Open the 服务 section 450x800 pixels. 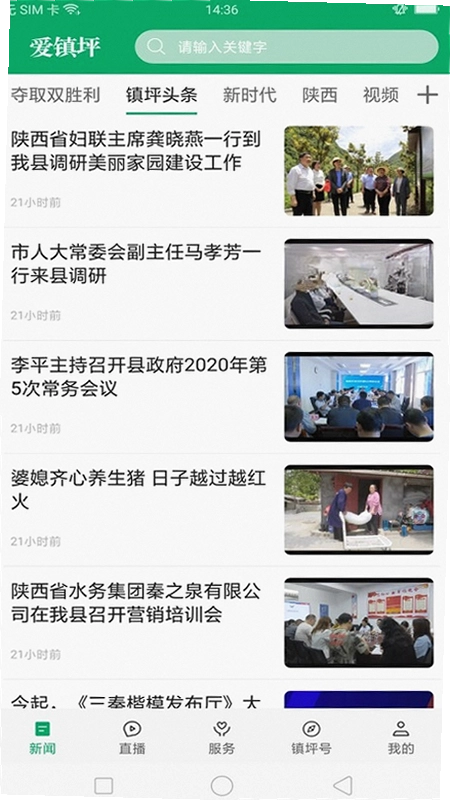tap(221, 738)
